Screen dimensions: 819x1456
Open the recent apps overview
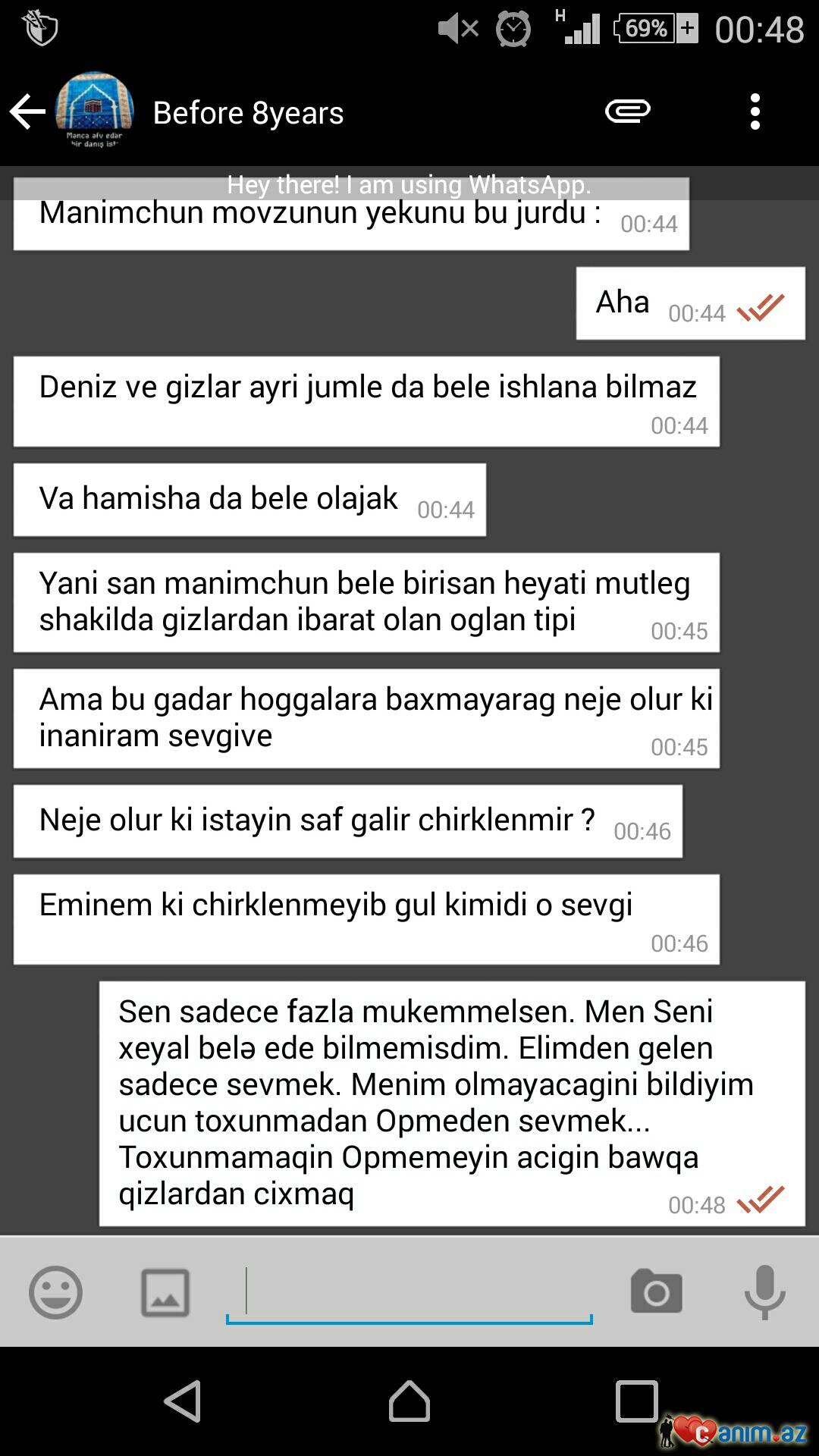coord(636,1401)
